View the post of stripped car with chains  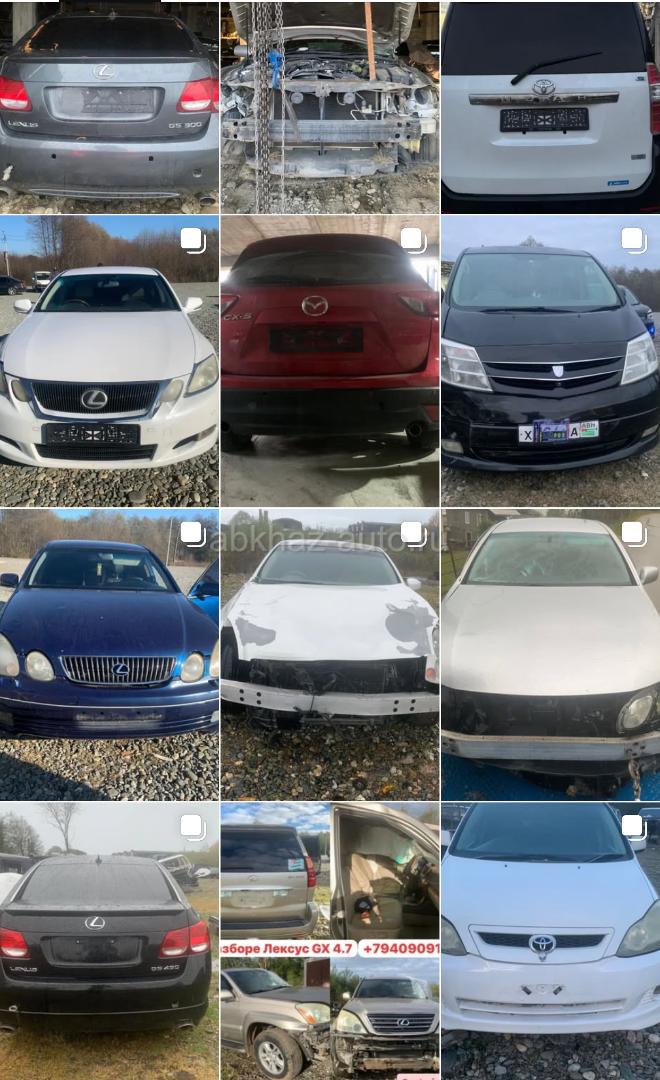329,105
